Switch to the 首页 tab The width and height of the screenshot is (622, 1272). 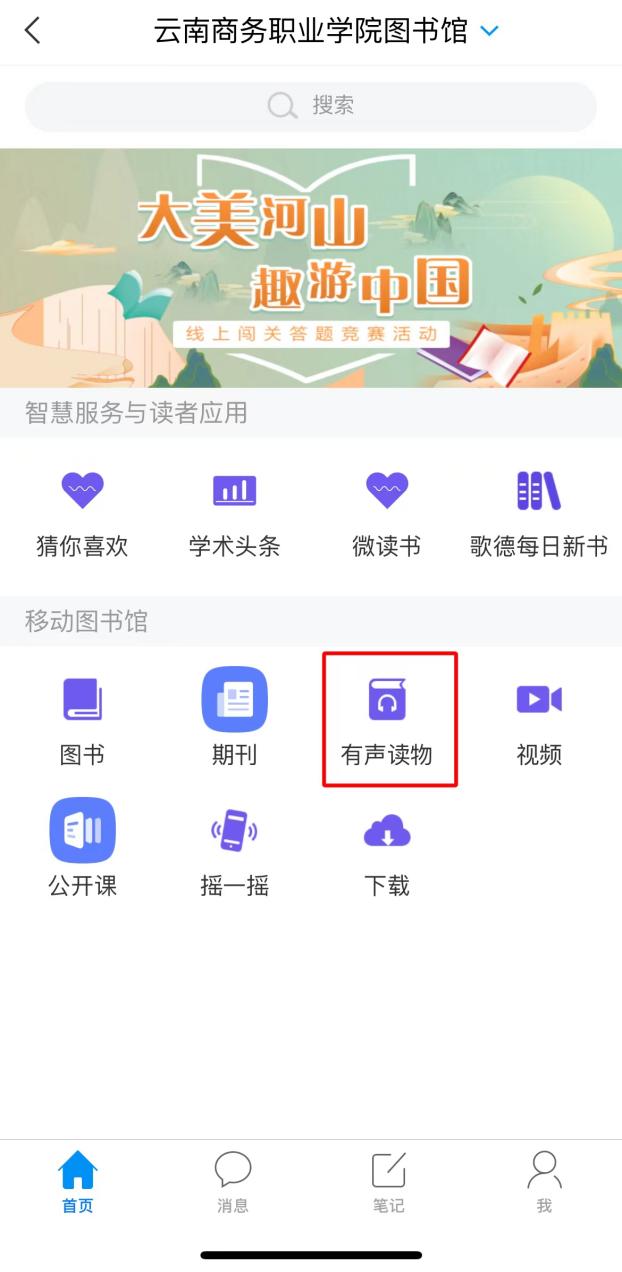77,1182
